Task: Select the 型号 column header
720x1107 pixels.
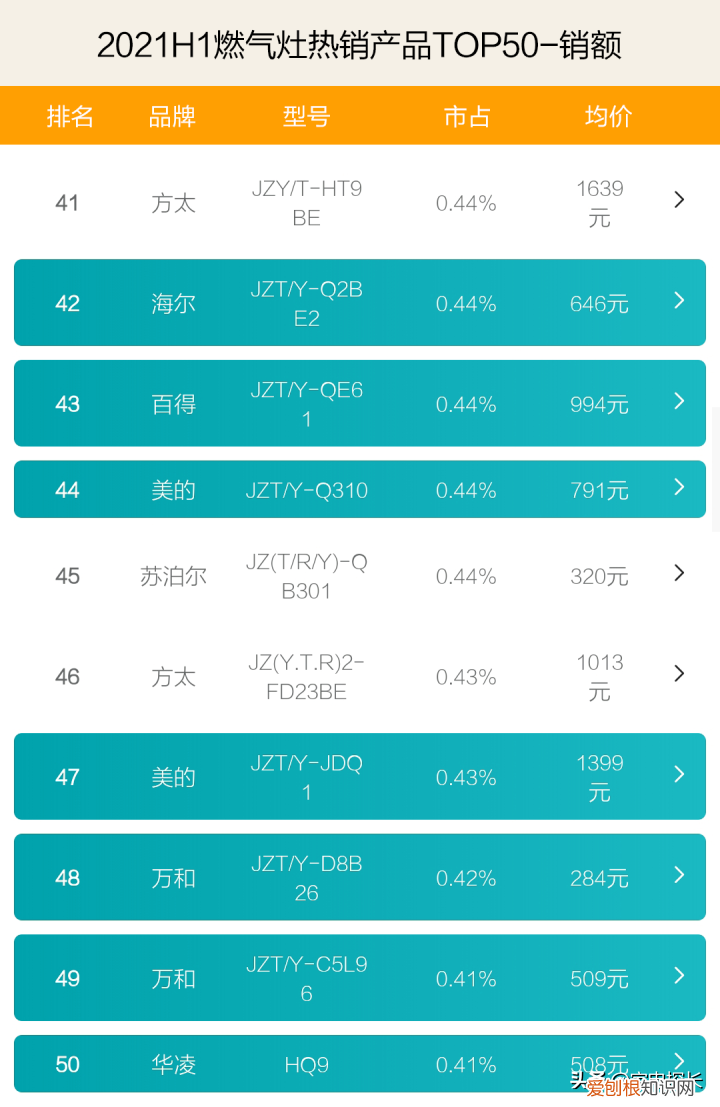Action: coord(306,116)
